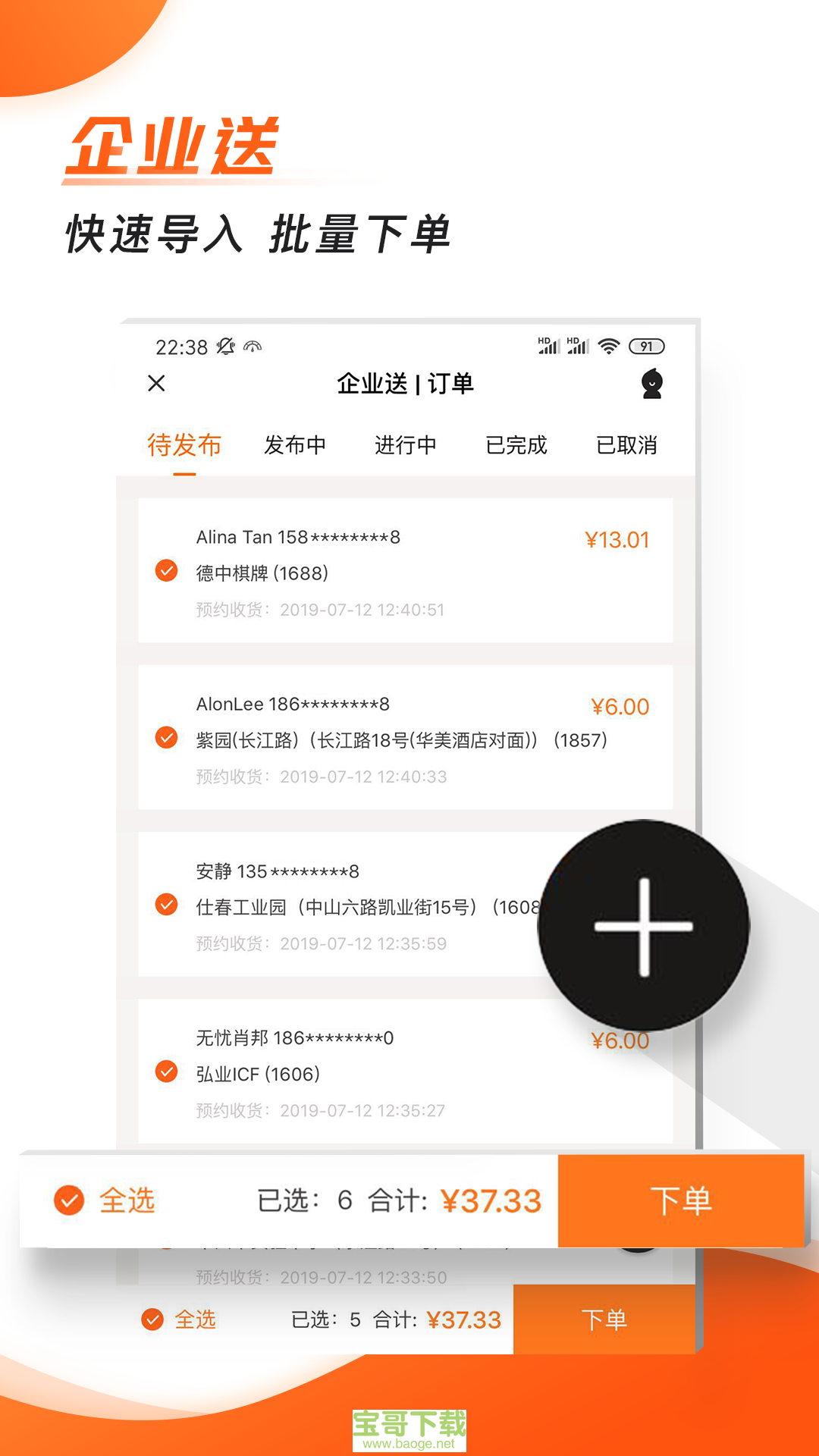Uncheck the 安静 仕春工业园 order
Screen dimensions: 819x1456
(x=166, y=905)
